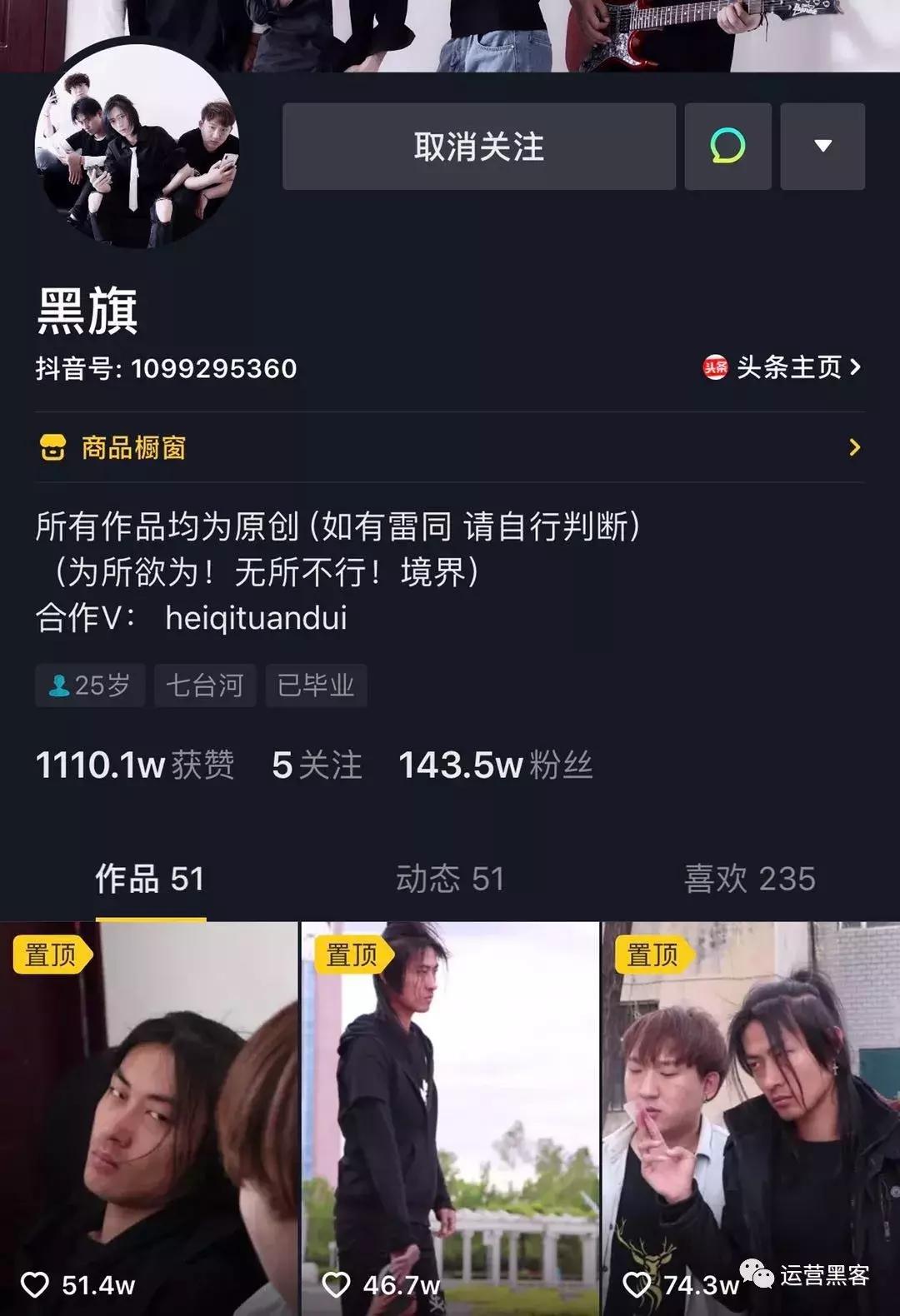Open the chat message icon
Image resolution: width=900 pixels, height=1316 pixels.
(727, 147)
